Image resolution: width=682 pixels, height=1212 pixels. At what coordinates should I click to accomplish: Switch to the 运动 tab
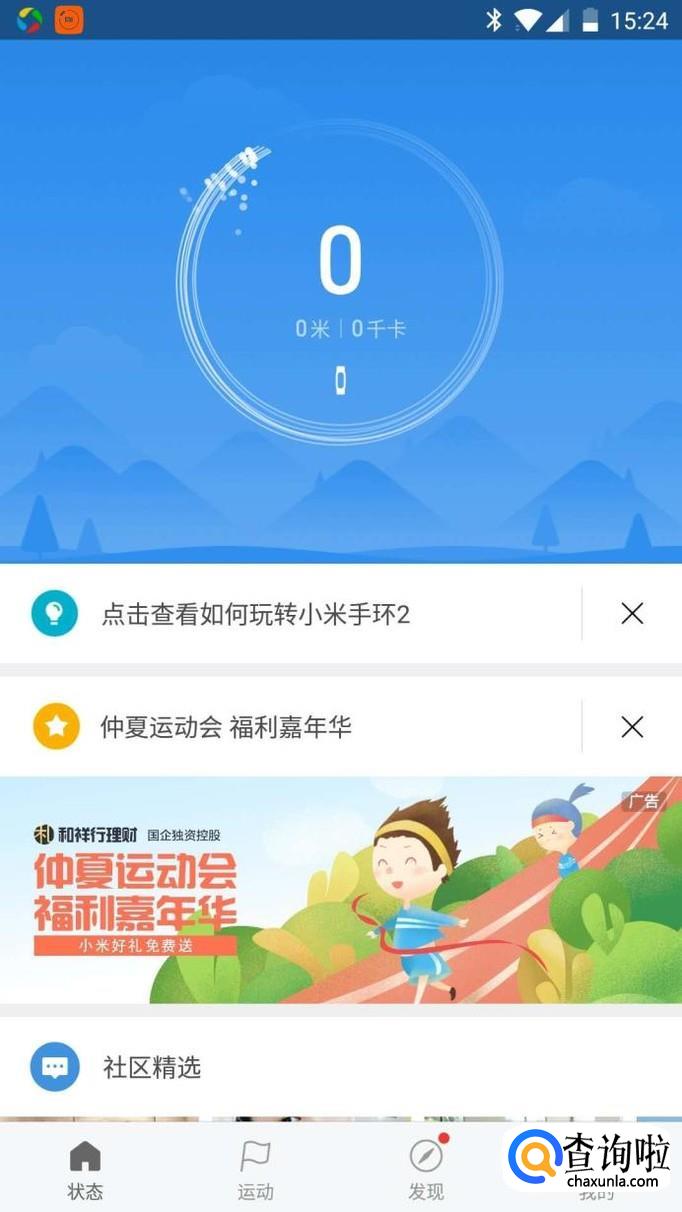point(255,1170)
